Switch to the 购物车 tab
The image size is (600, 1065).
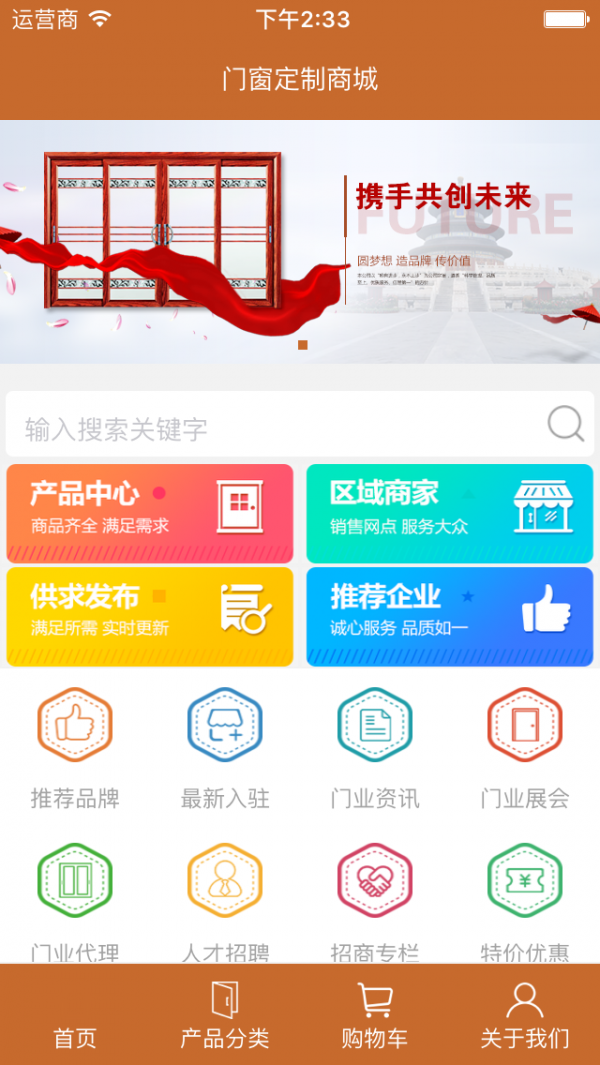(x=375, y=1015)
